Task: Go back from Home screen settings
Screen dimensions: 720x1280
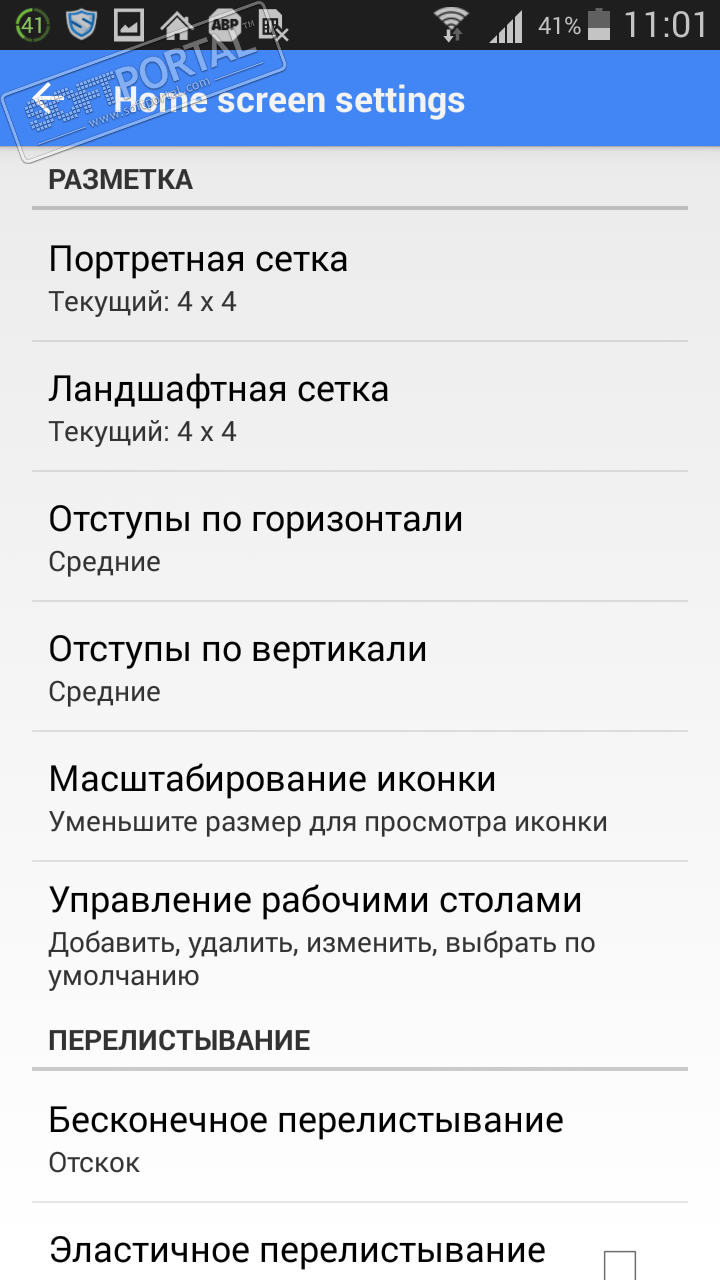Action: click(x=48, y=98)
